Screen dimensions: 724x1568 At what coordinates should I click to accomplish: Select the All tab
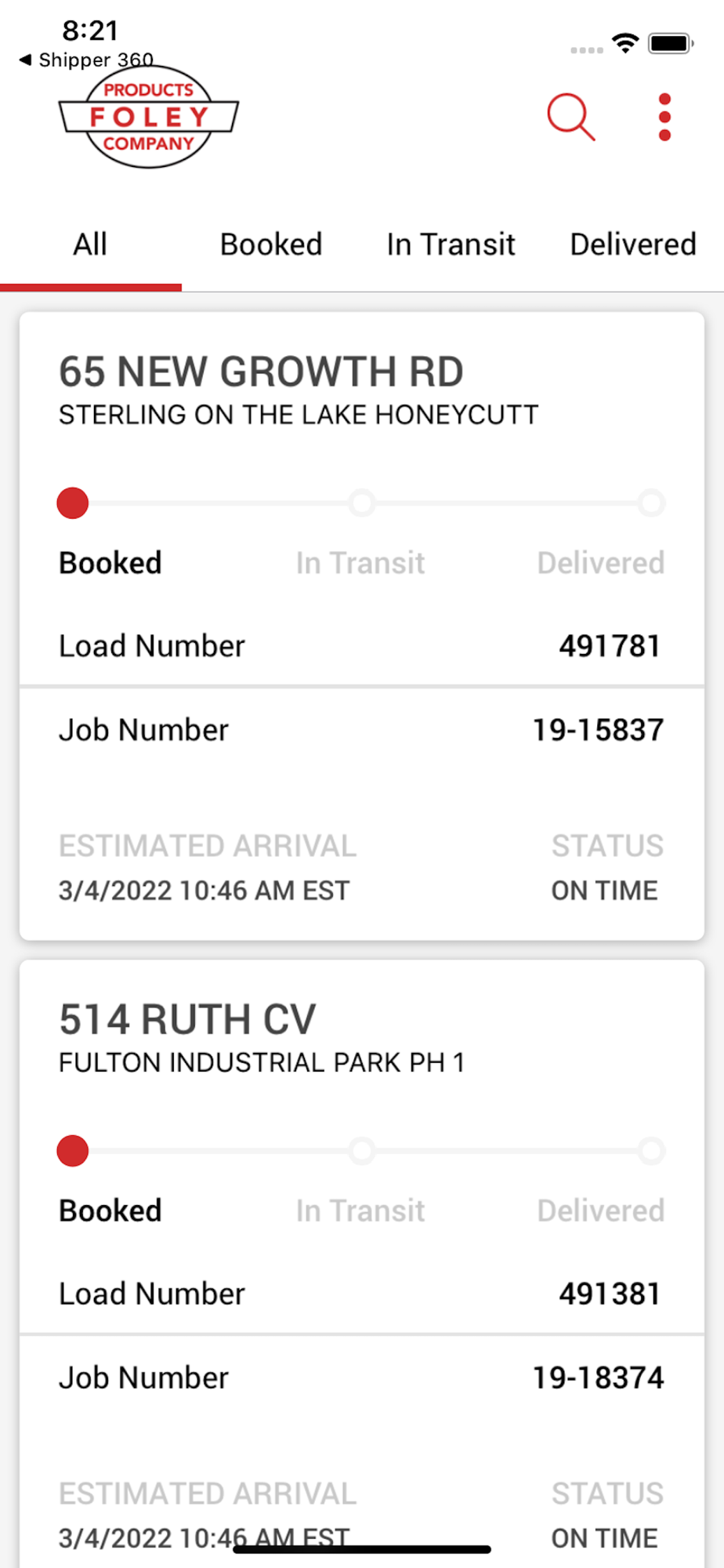point(90,245)
